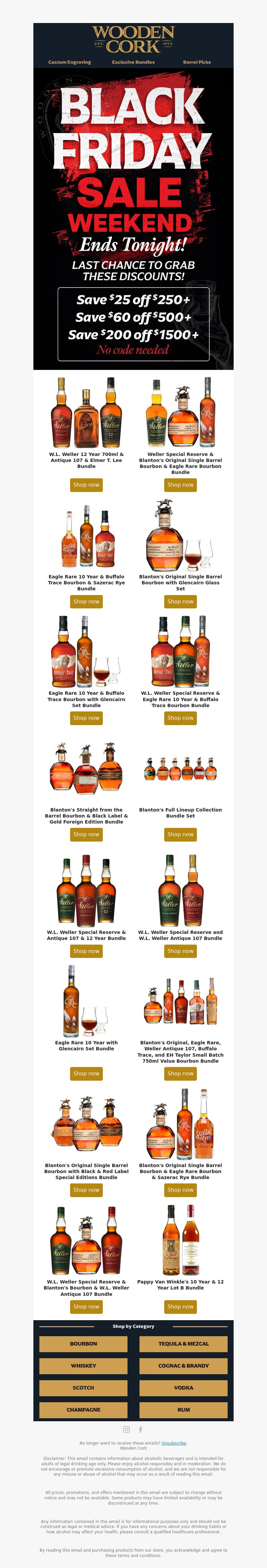Open the Barrel Picks link
The width and height of the screenshot is (267, 1568).
pos(196,62)
